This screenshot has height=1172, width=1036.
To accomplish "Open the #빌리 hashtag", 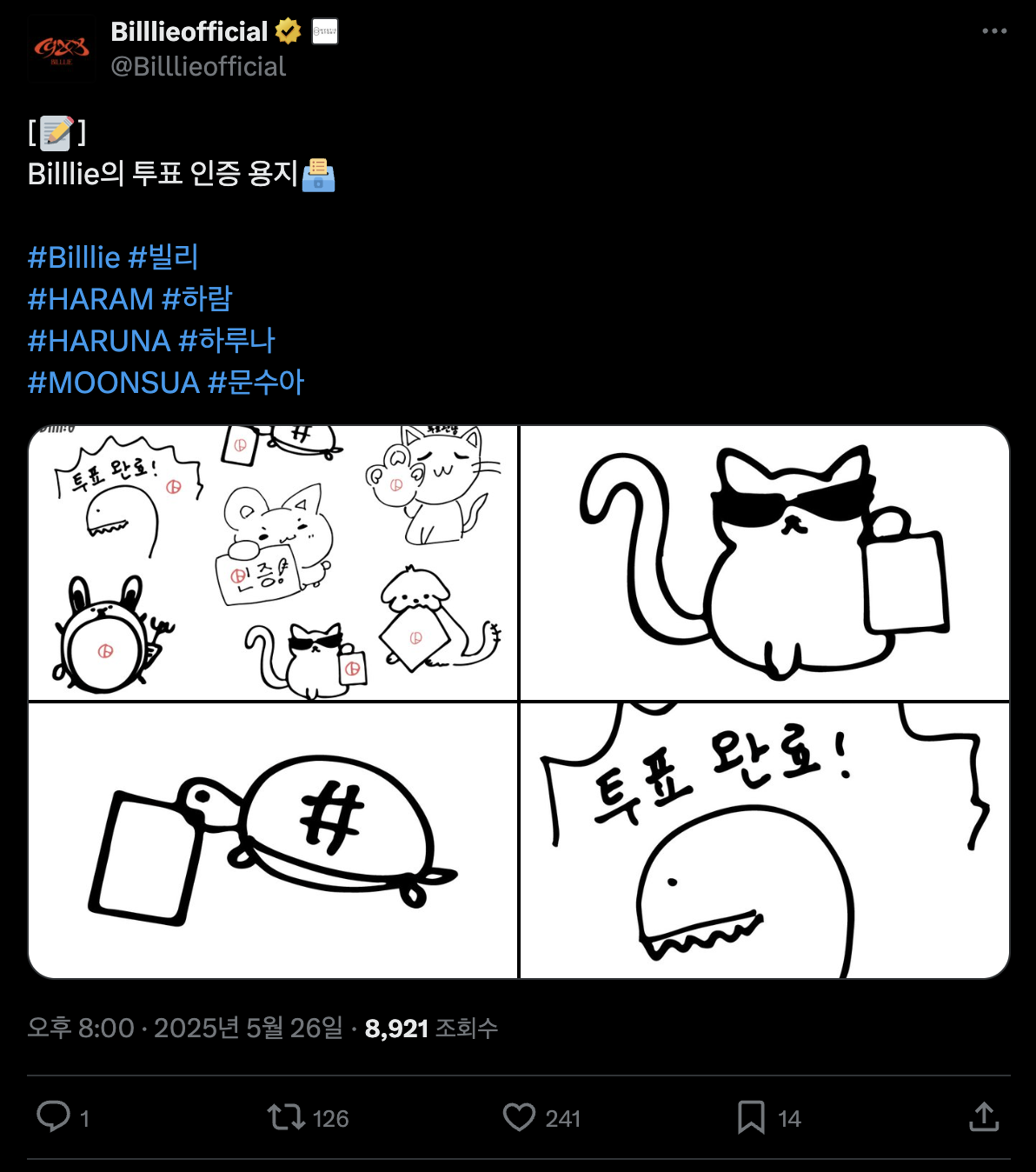I will pos(163,257).
